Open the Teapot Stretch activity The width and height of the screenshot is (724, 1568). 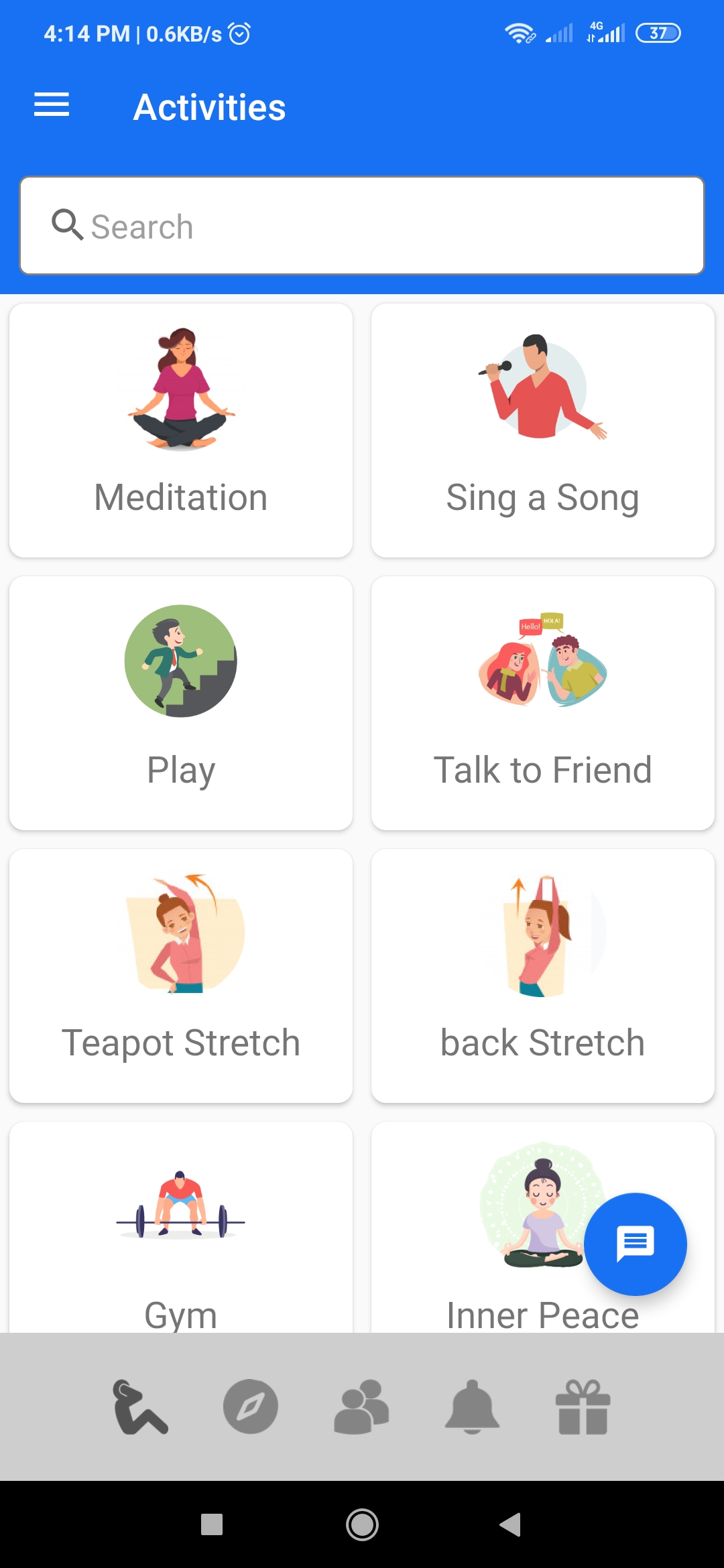[x=181, y=976]
